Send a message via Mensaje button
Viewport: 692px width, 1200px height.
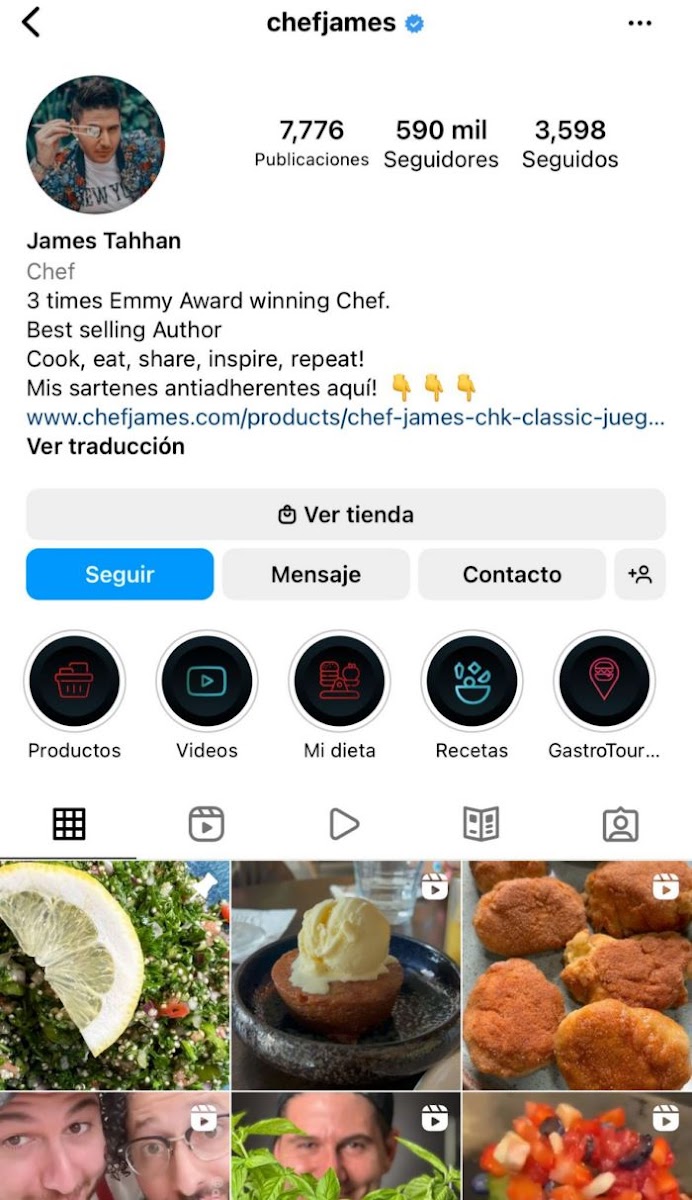[316, 575]
